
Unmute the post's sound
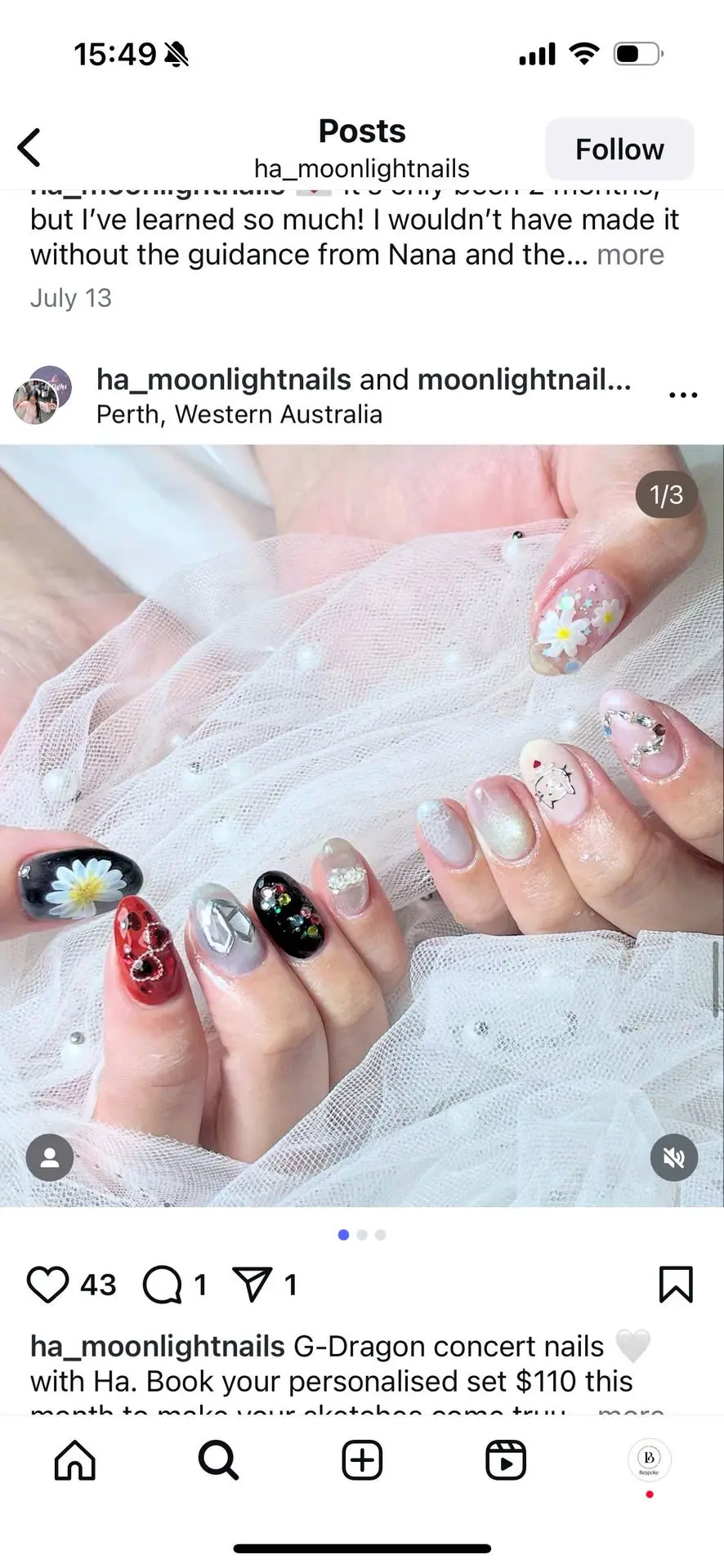click(x=673, y=1157)
